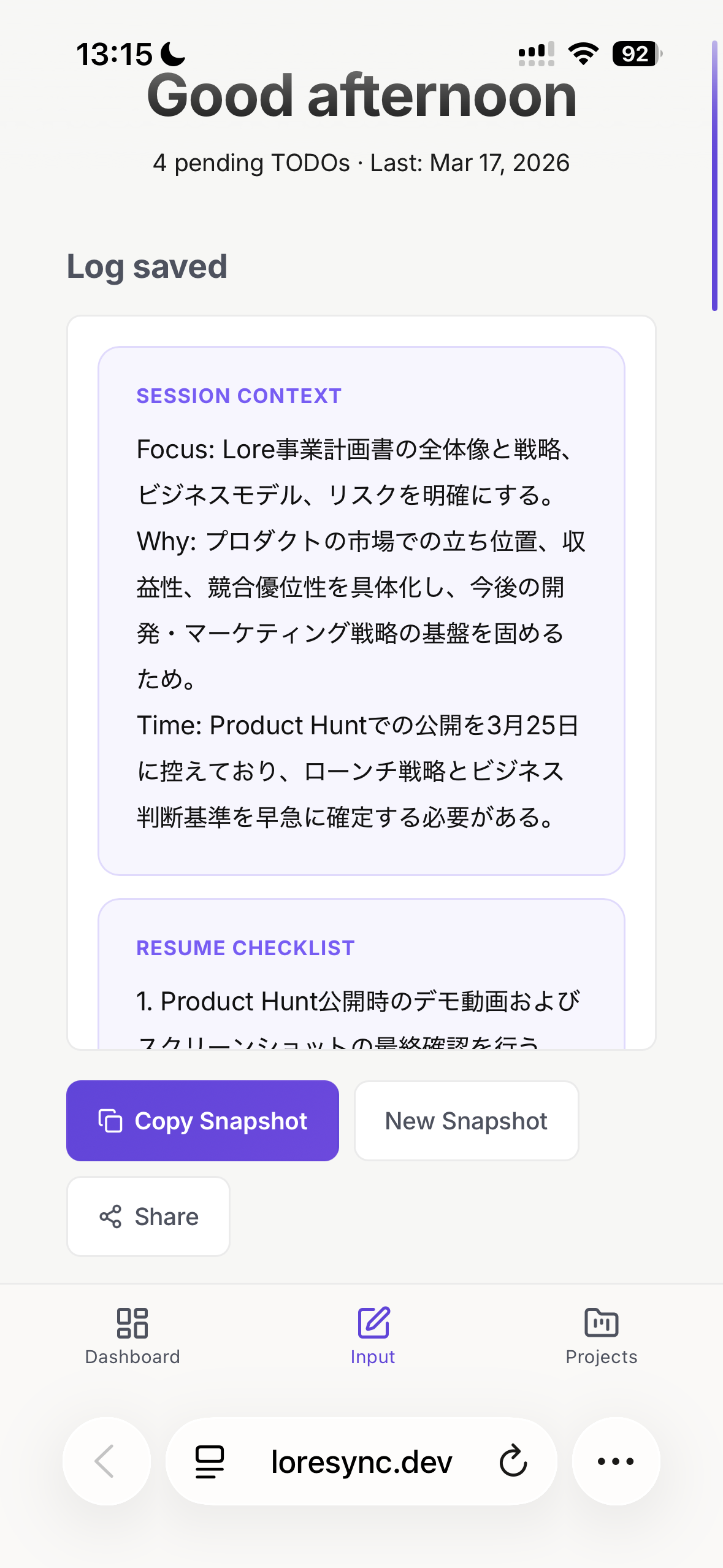The image size is (723, 1568).
Task: Tap the Resume Checklist card
Action: click(361, 975)
